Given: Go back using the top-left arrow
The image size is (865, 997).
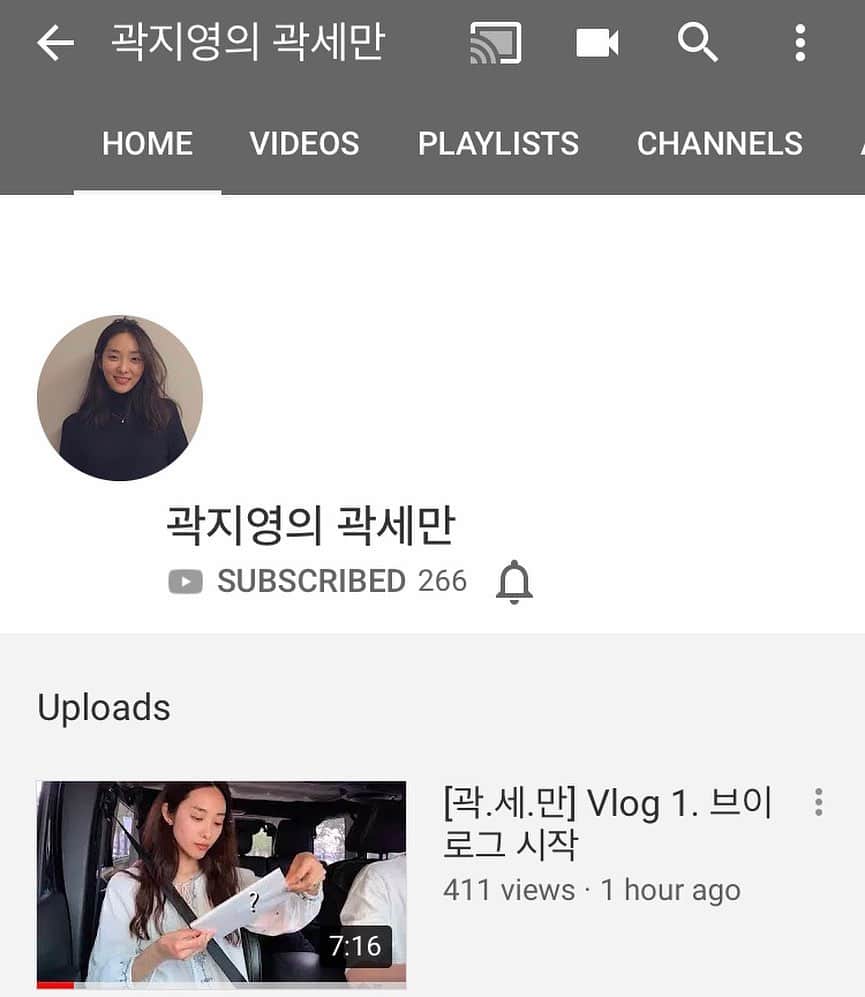Looking at the screenshot, I should pyautogui.click(x=55, y=43).
